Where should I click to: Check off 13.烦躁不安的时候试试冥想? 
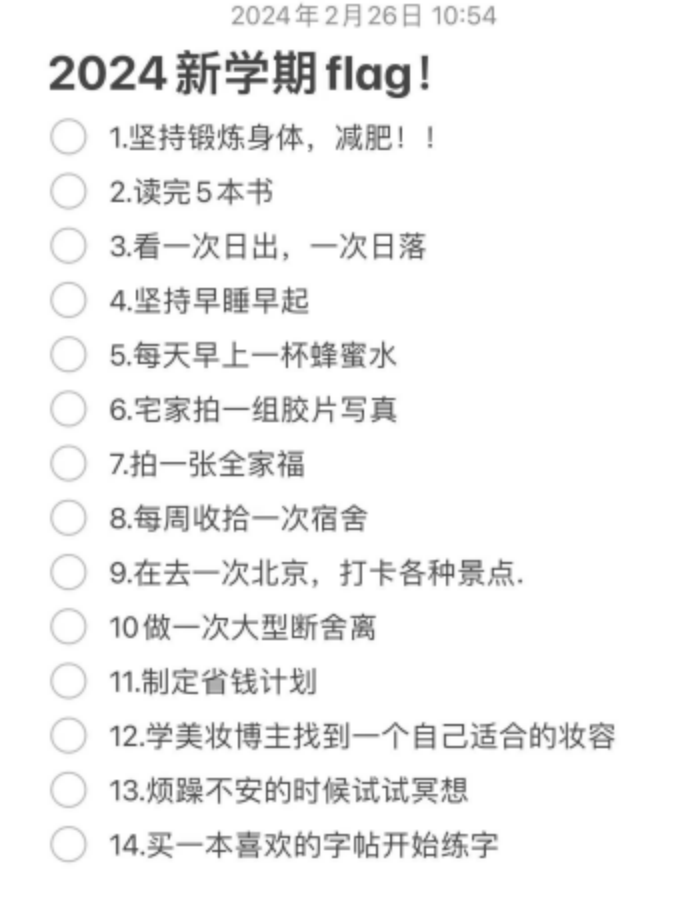pos(68,790)
